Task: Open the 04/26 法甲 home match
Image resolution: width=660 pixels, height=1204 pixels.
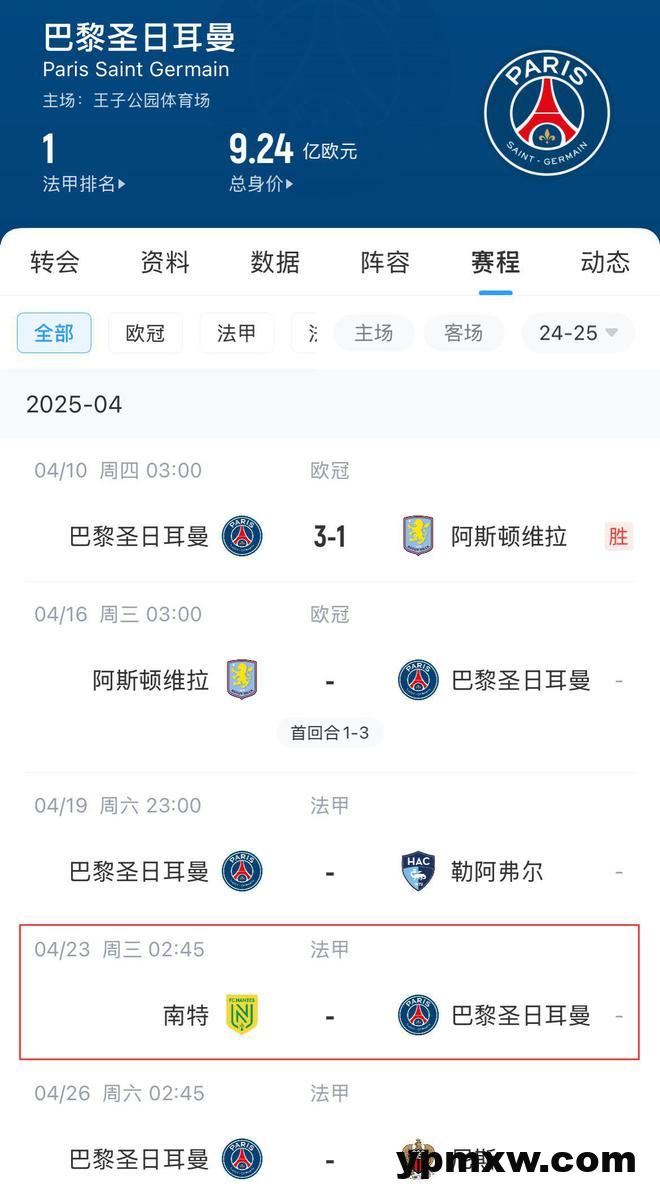Action: coord(330,1133)
